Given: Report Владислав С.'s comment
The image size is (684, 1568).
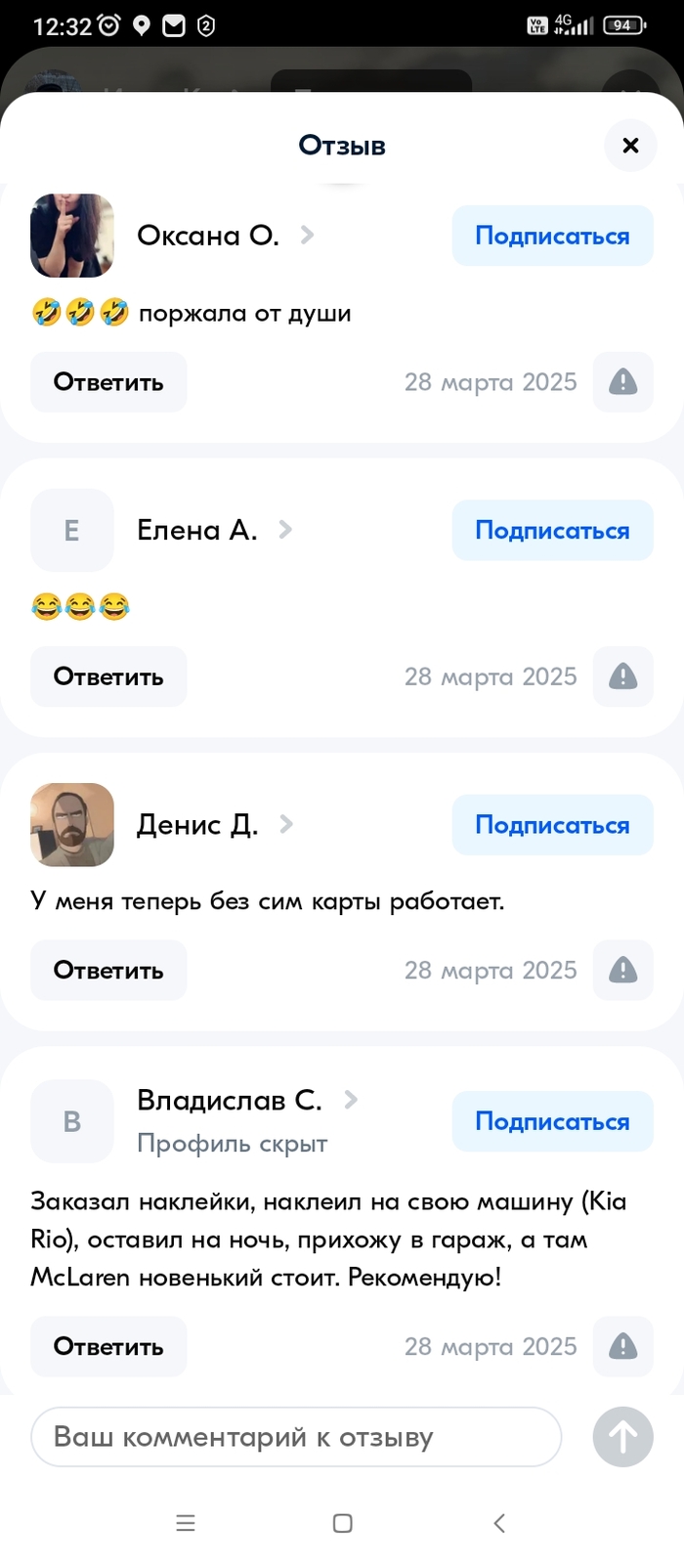Looking at the screenshot, I should click(x=622, y=1347).
